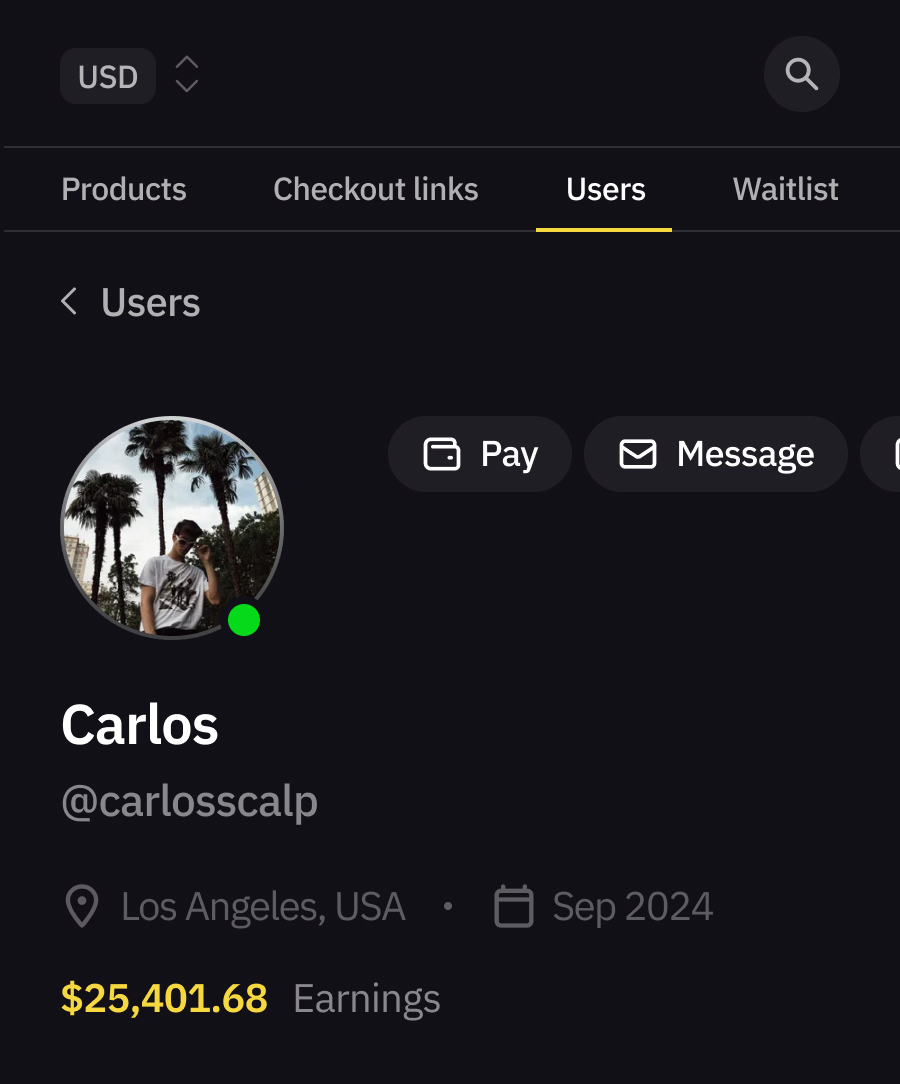Screen dimensions: 900x1084
Task: Select the Users tab
Action: (x=605, y=189)
